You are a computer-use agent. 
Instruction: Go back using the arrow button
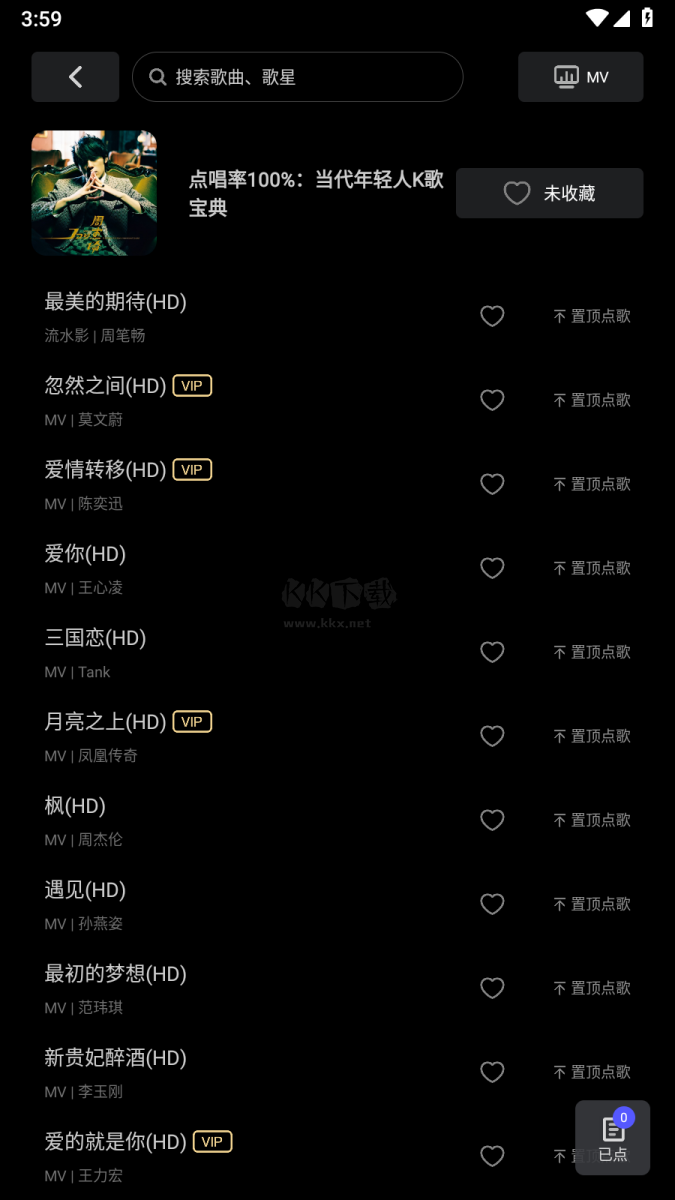(x=75, y=77)
